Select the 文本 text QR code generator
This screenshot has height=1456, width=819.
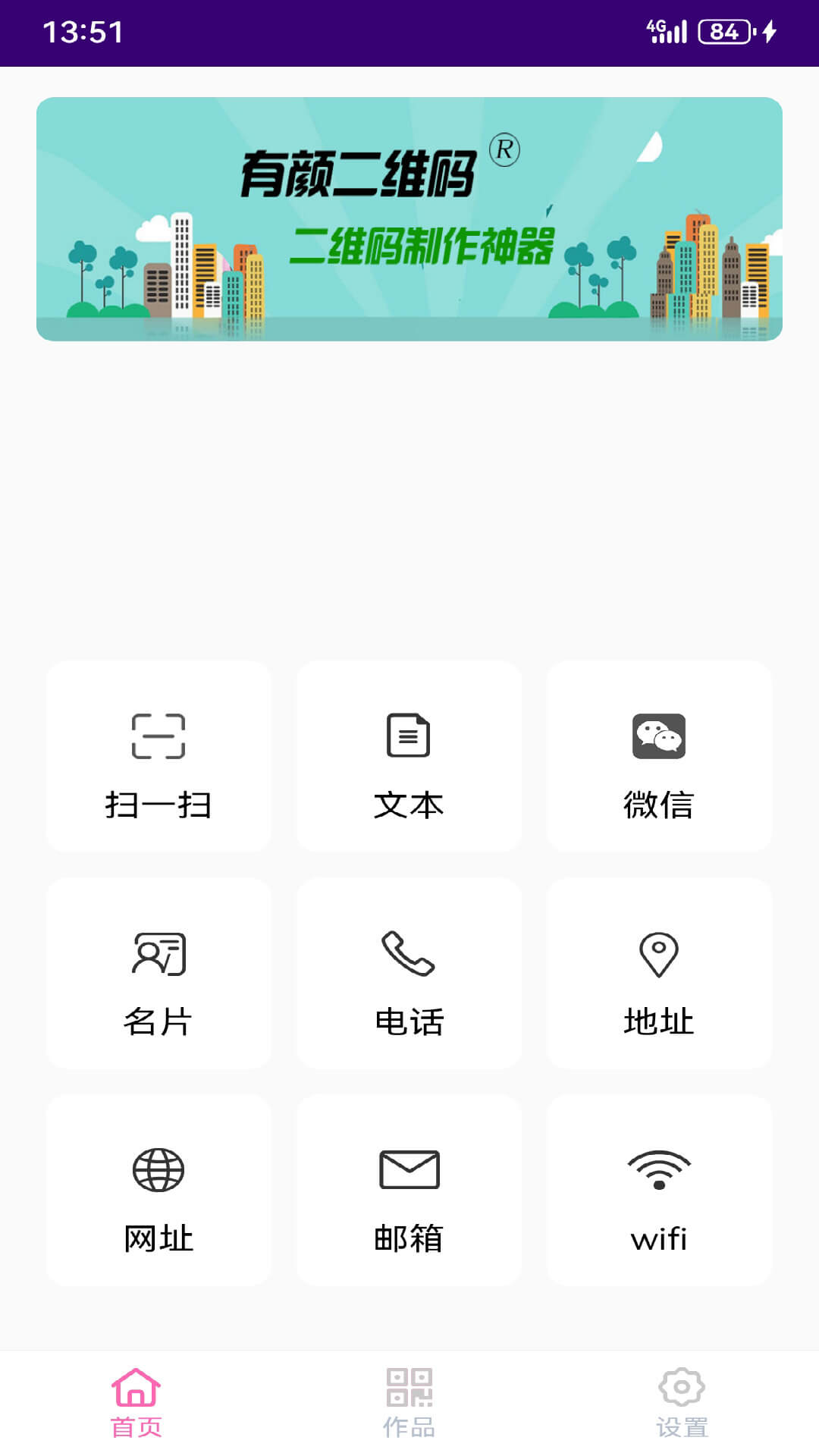tap(409, 757)
